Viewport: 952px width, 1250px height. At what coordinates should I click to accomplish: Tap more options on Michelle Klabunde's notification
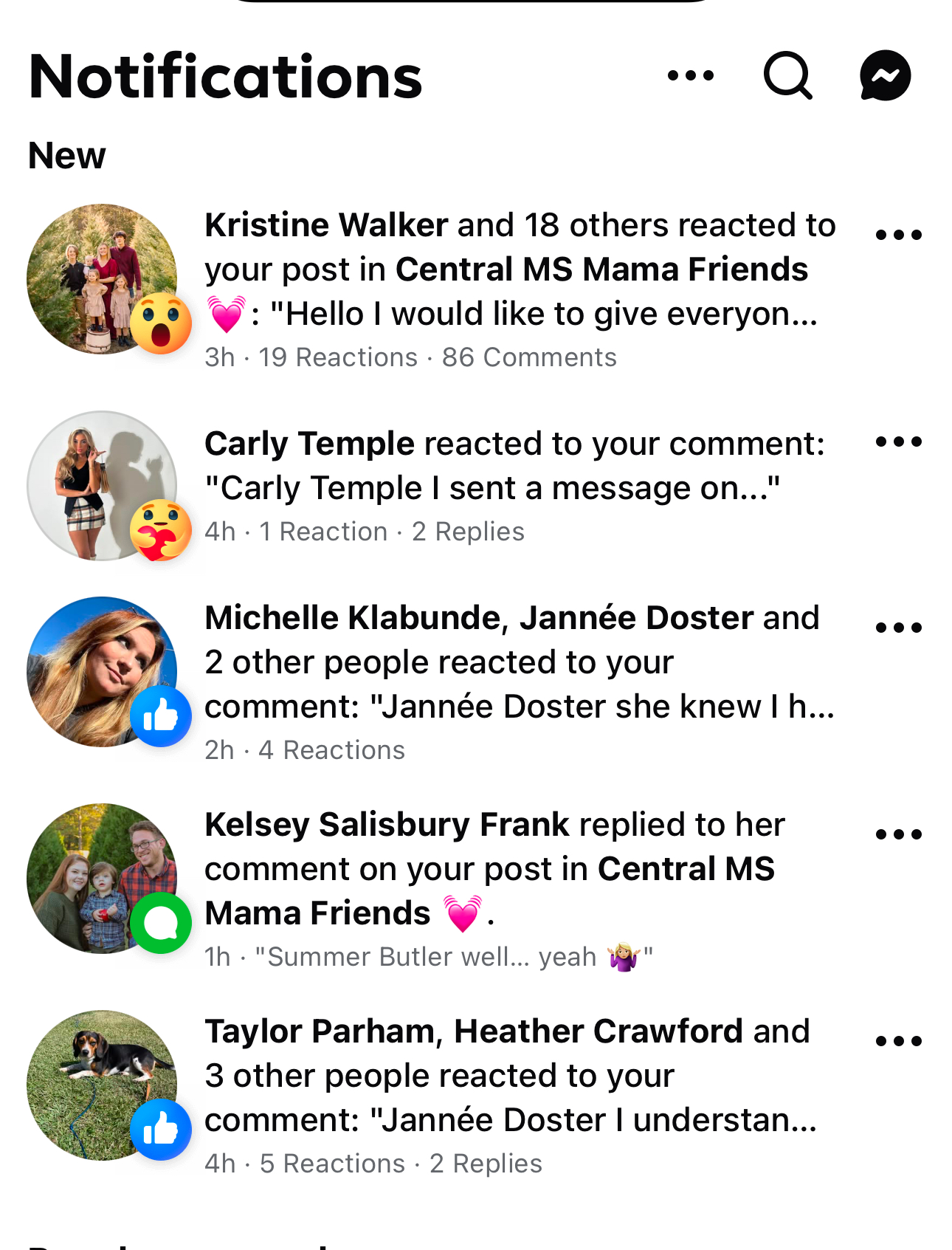point(898,628)
